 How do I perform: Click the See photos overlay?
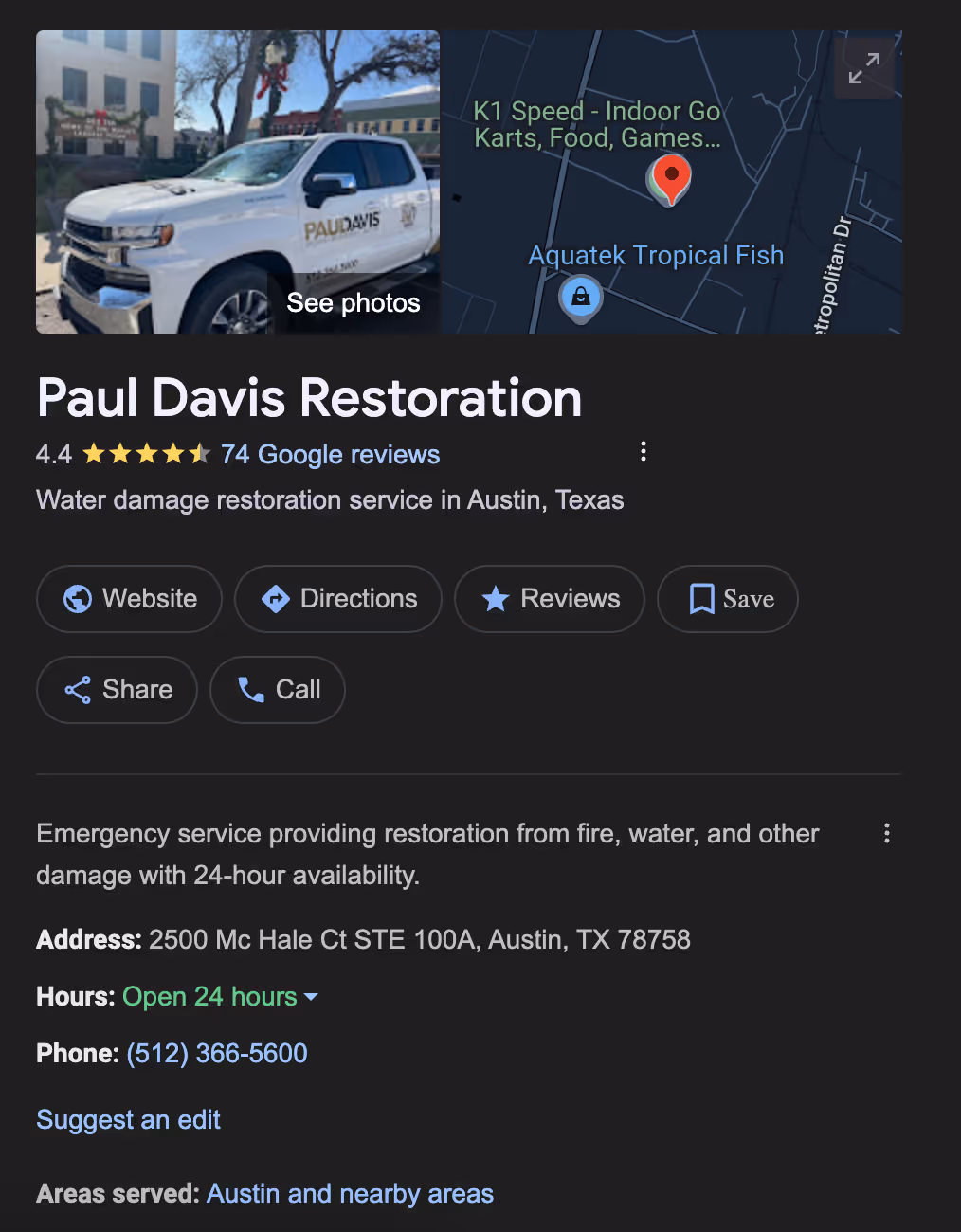pyautogui.click(x=354, y=302)
